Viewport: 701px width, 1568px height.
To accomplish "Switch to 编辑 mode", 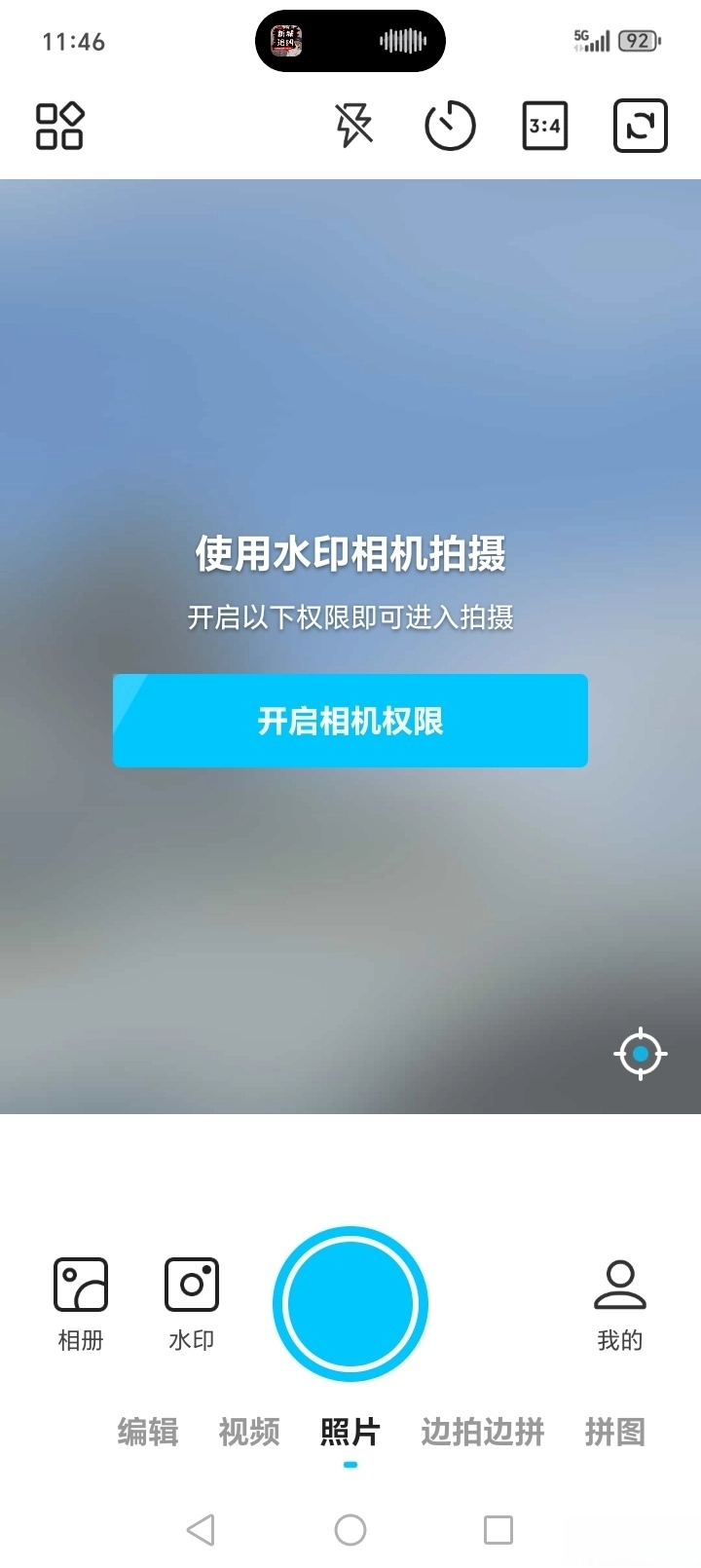I will (148, 1432).
